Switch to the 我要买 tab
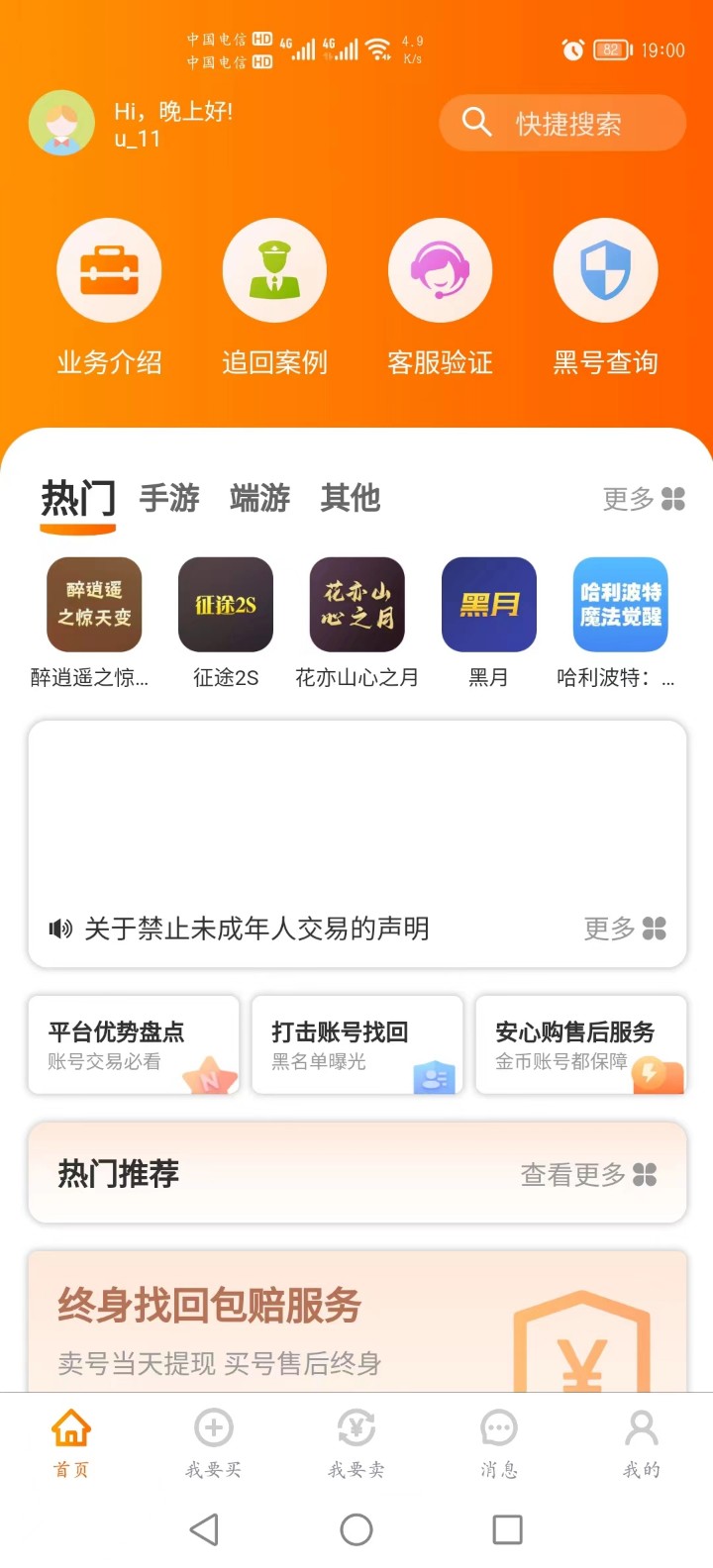Image resolution: width=713 pixels, height=1568 pixels. point(214,1443)
